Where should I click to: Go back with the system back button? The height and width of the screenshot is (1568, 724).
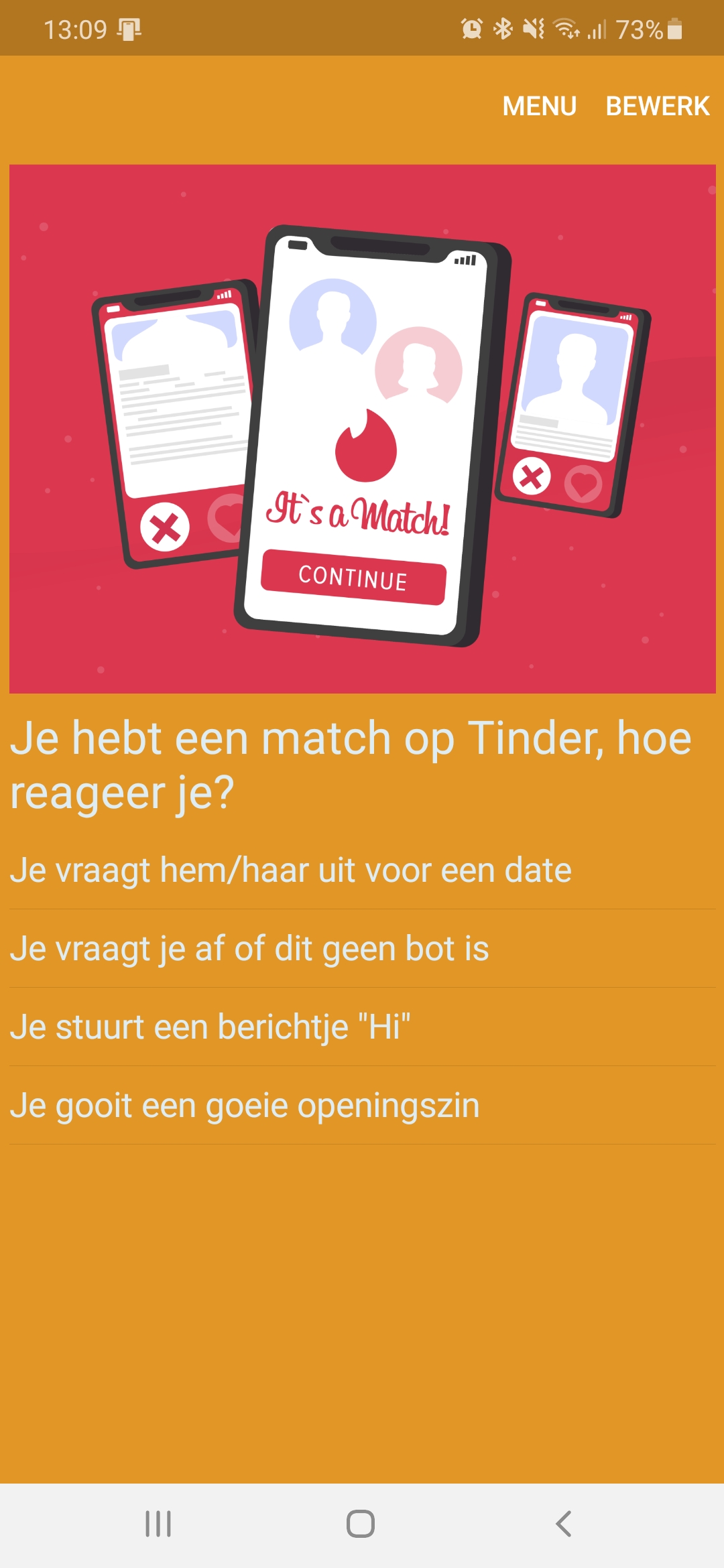563,1524
